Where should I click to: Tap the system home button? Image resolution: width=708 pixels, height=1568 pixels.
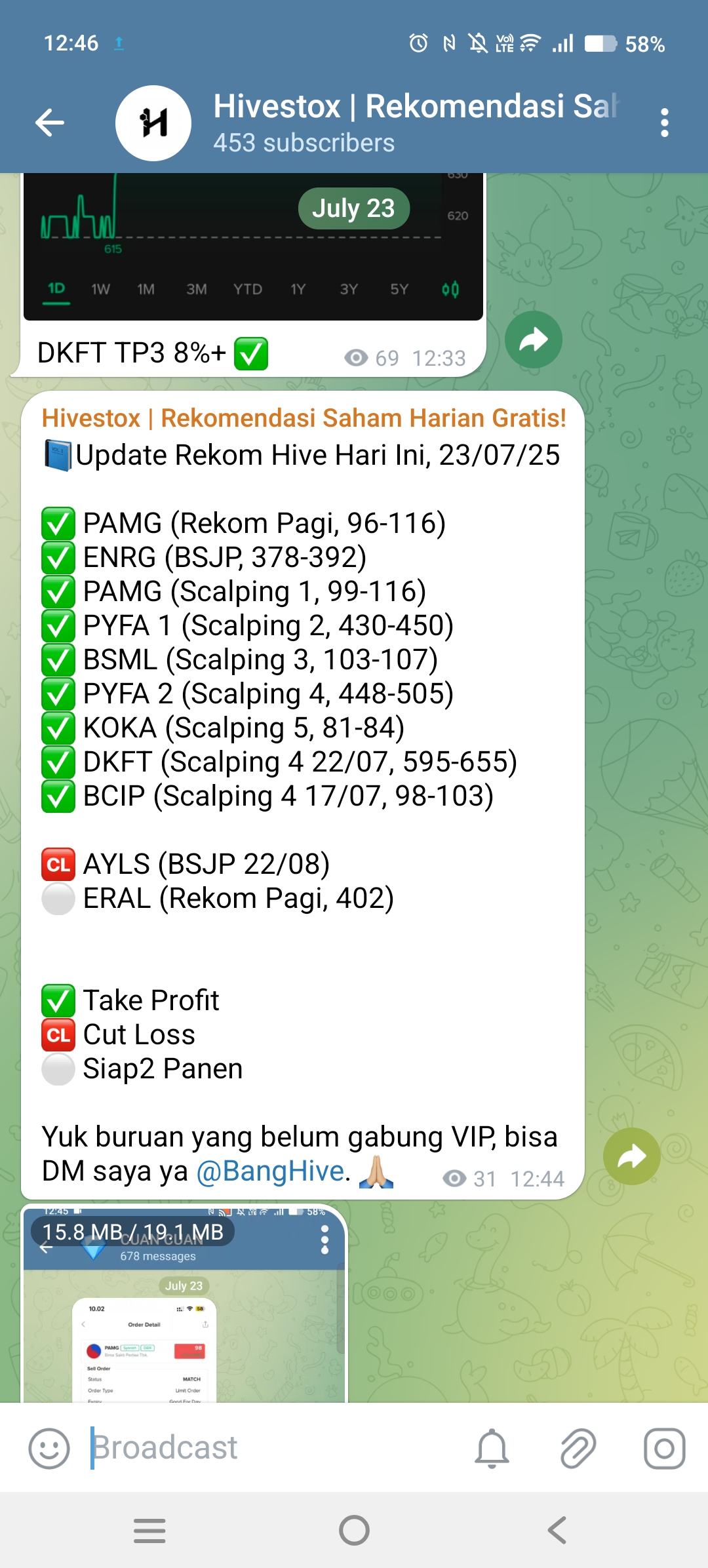(354, 1531)
